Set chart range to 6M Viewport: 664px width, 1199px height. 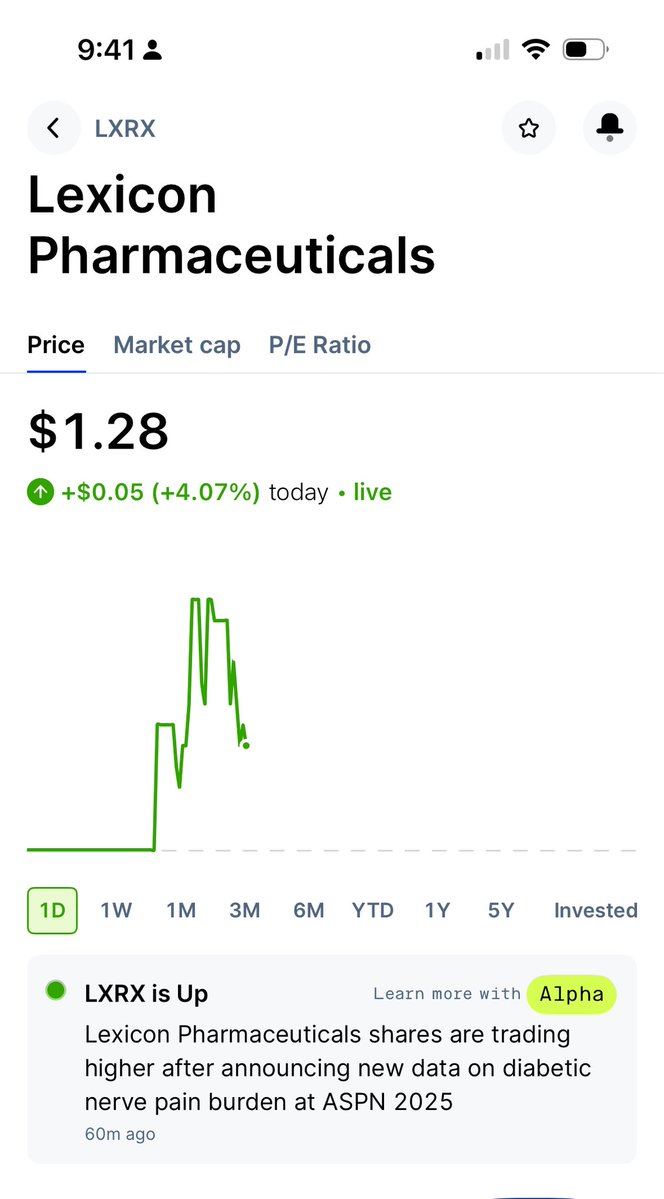(x=309, y=910)
